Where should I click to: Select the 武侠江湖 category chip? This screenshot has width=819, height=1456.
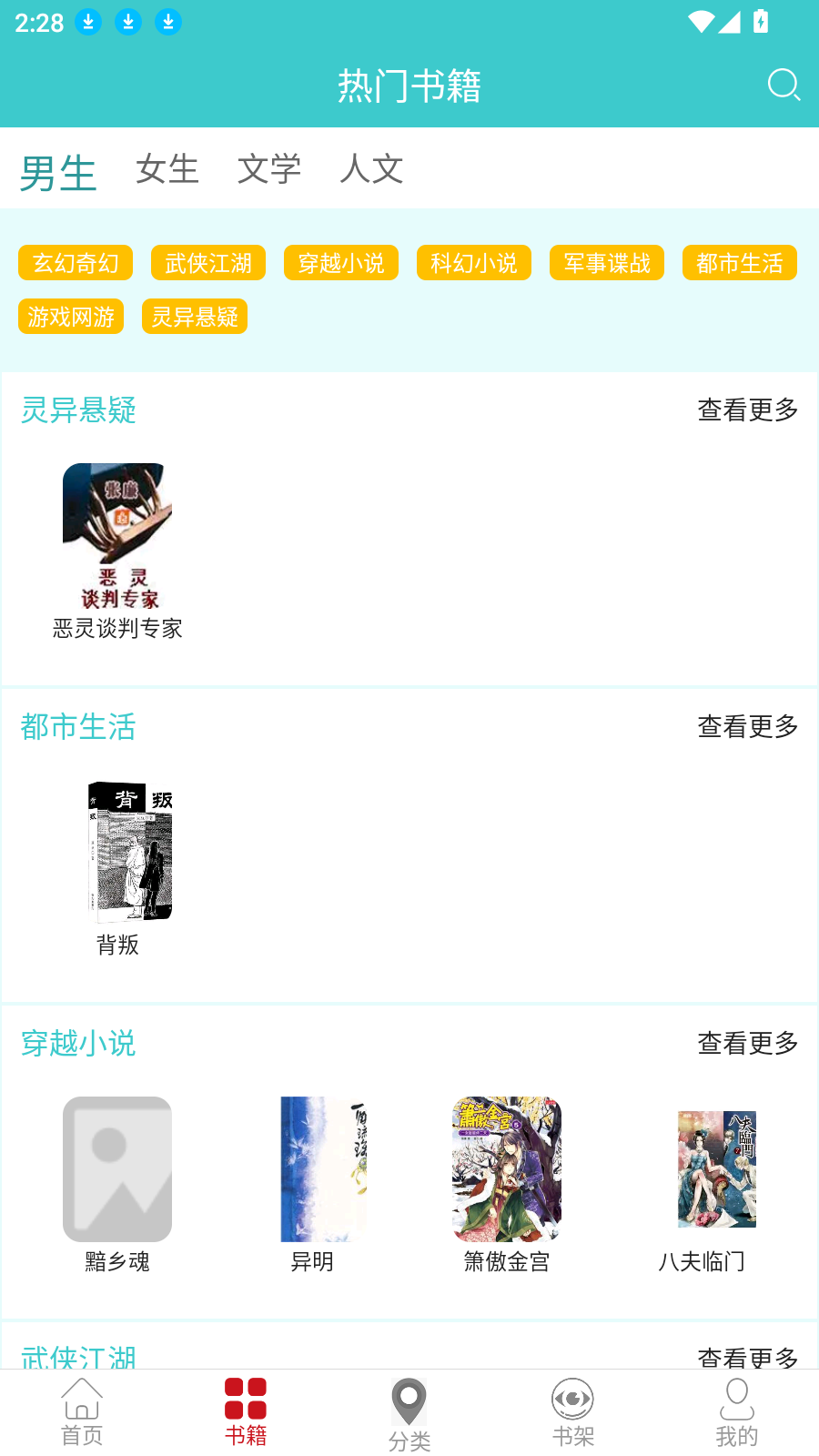(208, 263)
